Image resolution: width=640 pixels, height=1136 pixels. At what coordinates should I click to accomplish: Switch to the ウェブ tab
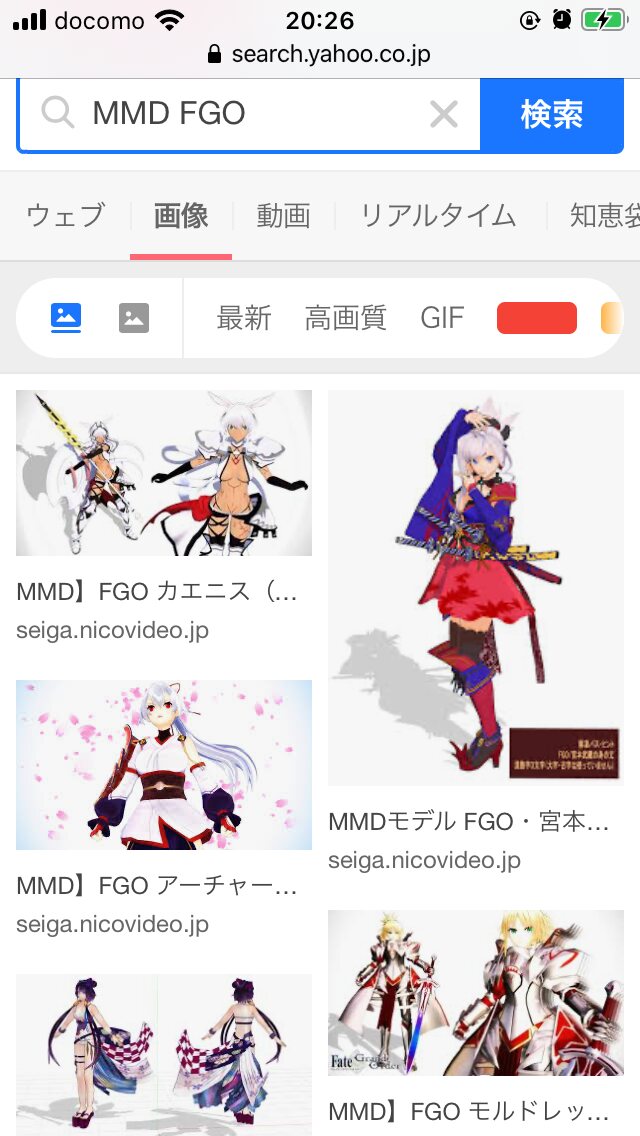(x=65, y=216)
